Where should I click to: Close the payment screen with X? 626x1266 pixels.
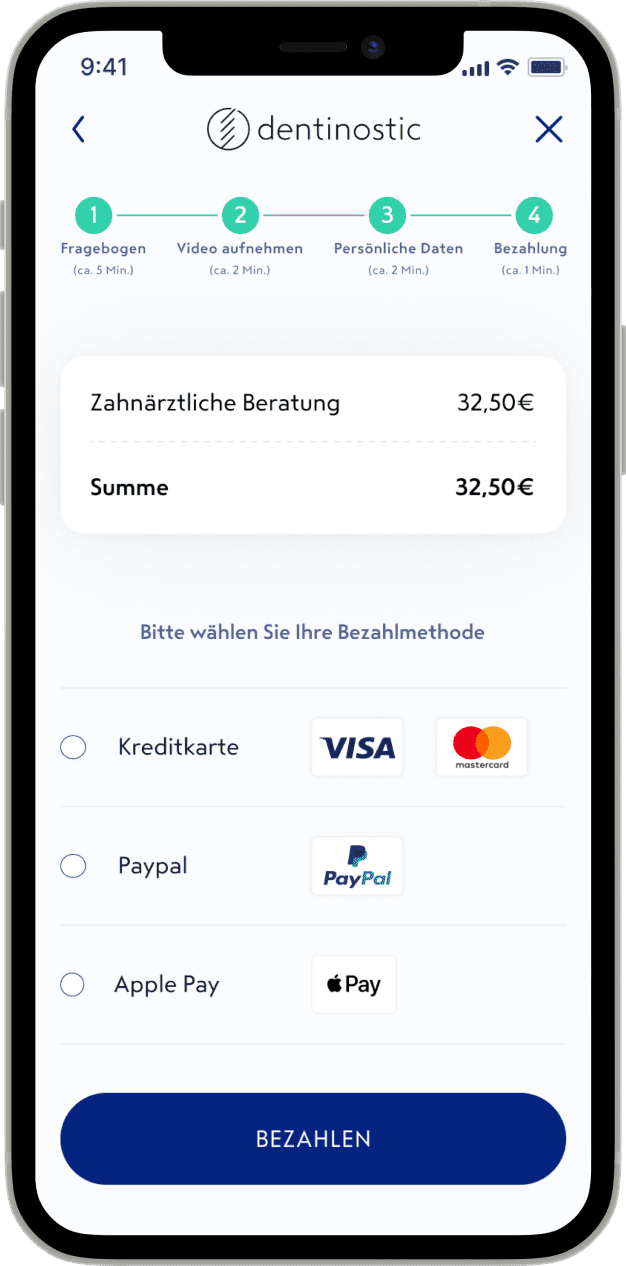pyautogui.click(x=548, y=130)
